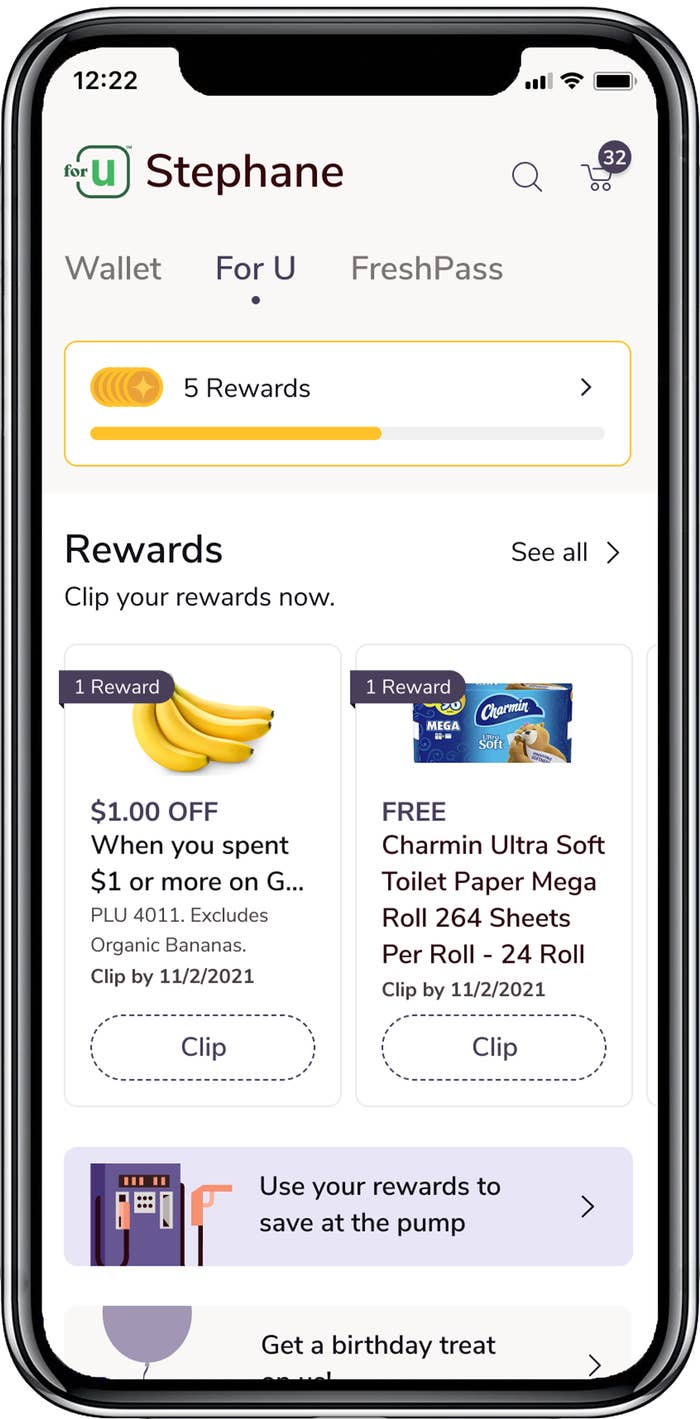Image resolution: width=700 pixels, height=1419 pixels.
Task: Switch to the Wallet tab
Action: point(113,268)
